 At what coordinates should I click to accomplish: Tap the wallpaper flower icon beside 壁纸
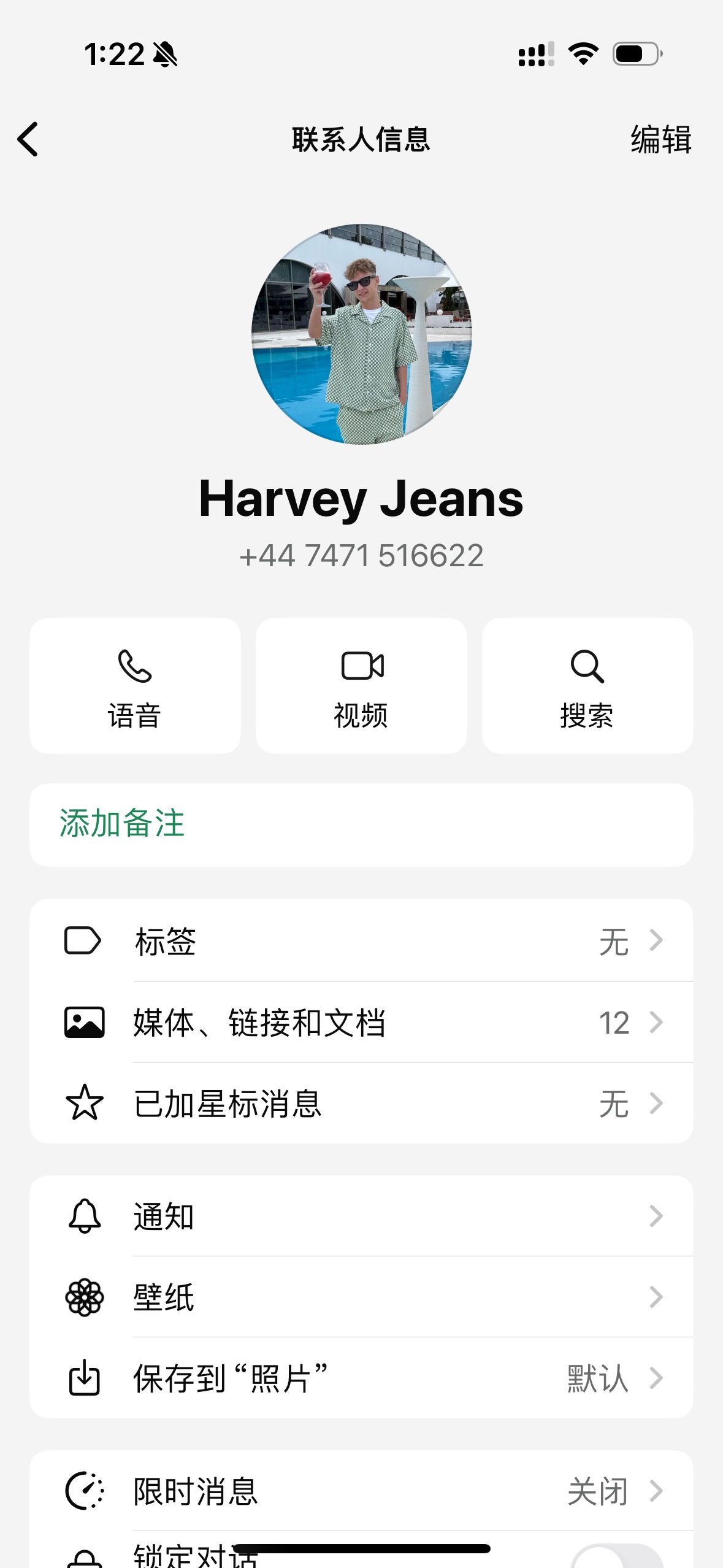point(85,1297)
